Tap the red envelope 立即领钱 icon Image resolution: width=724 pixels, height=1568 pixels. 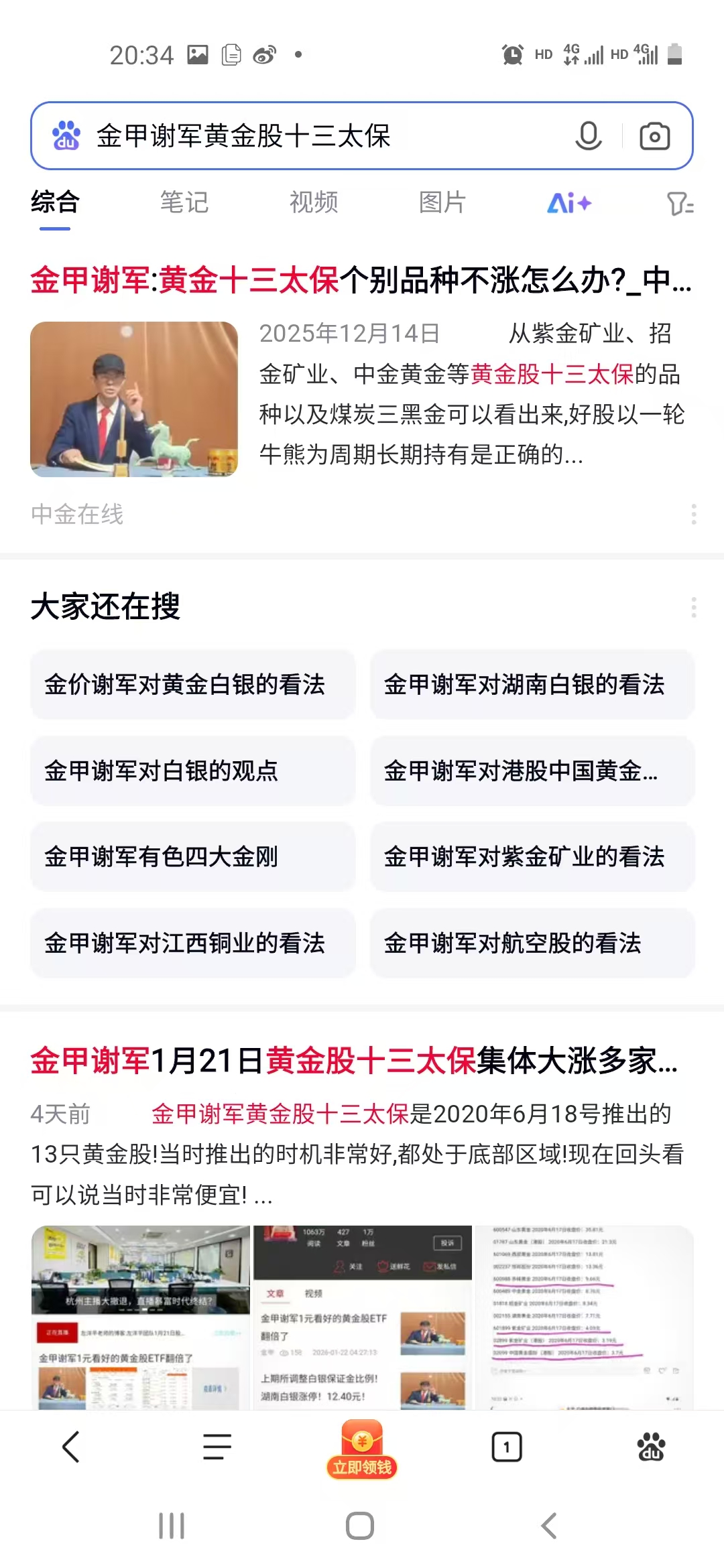tap(361, 1445)
